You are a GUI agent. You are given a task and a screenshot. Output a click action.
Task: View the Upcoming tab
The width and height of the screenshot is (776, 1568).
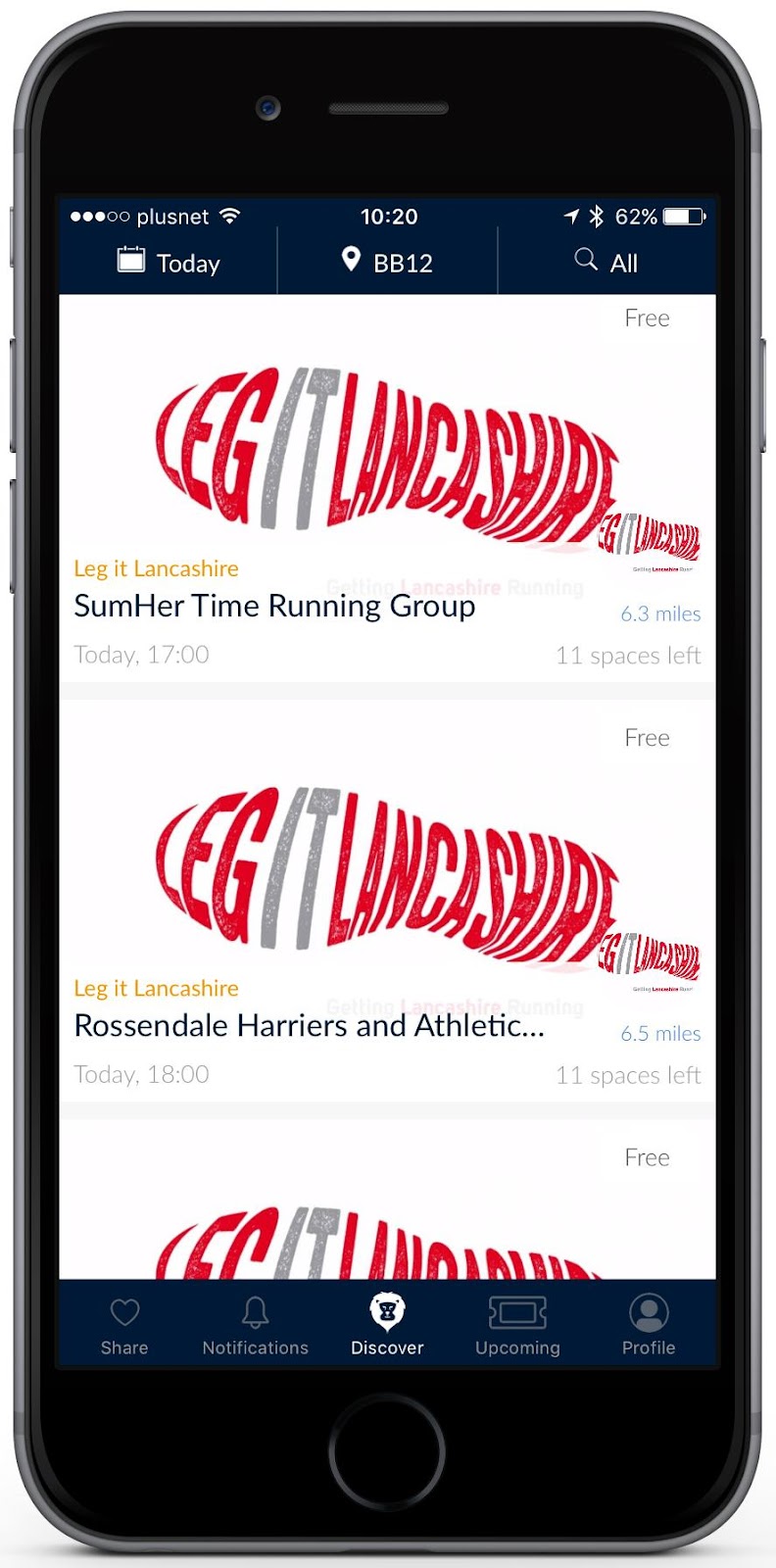pyautogui.click(x=517, y=1326)
